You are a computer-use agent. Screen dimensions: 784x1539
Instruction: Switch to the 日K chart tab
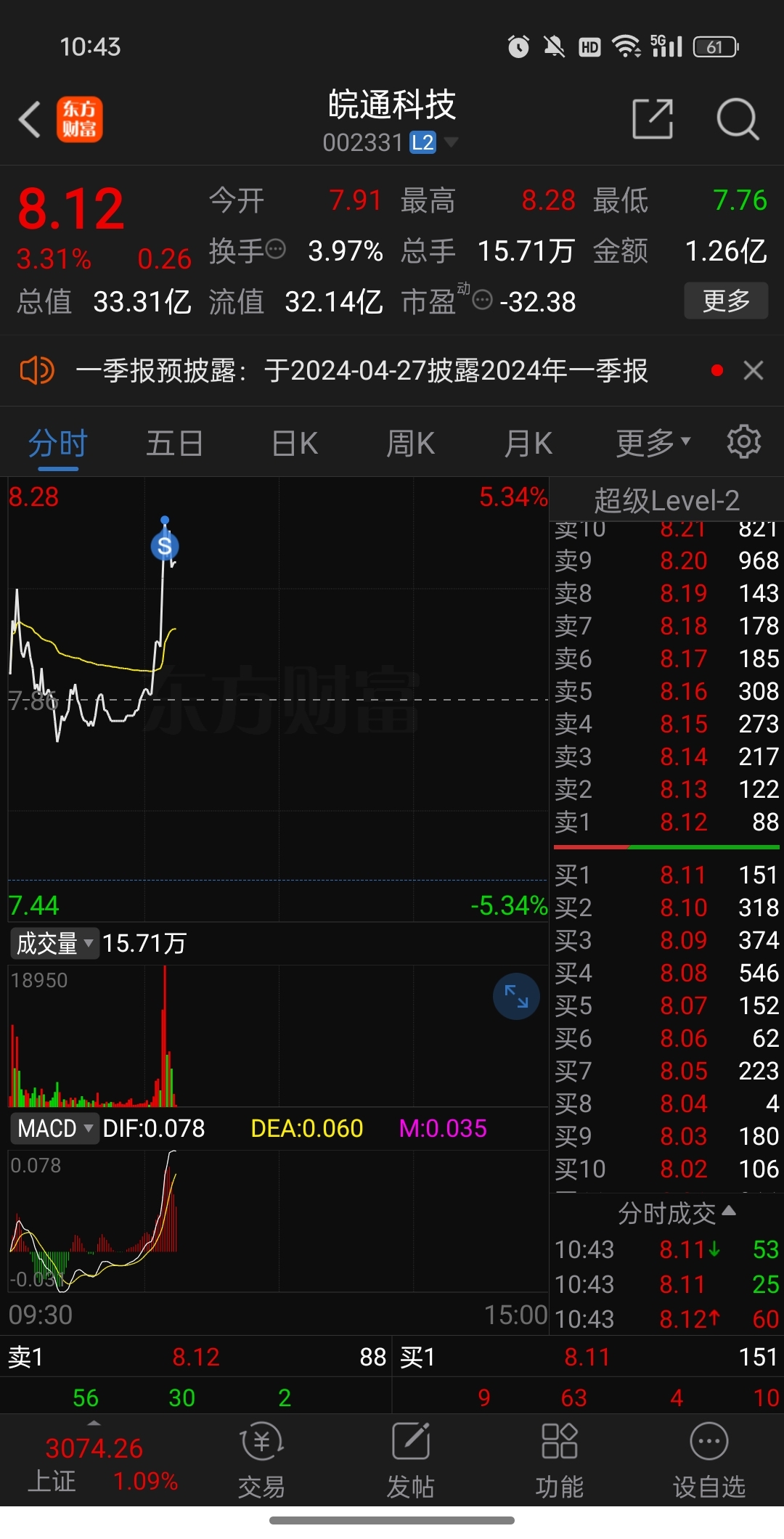pyautogui.click(x=295, y=443)
